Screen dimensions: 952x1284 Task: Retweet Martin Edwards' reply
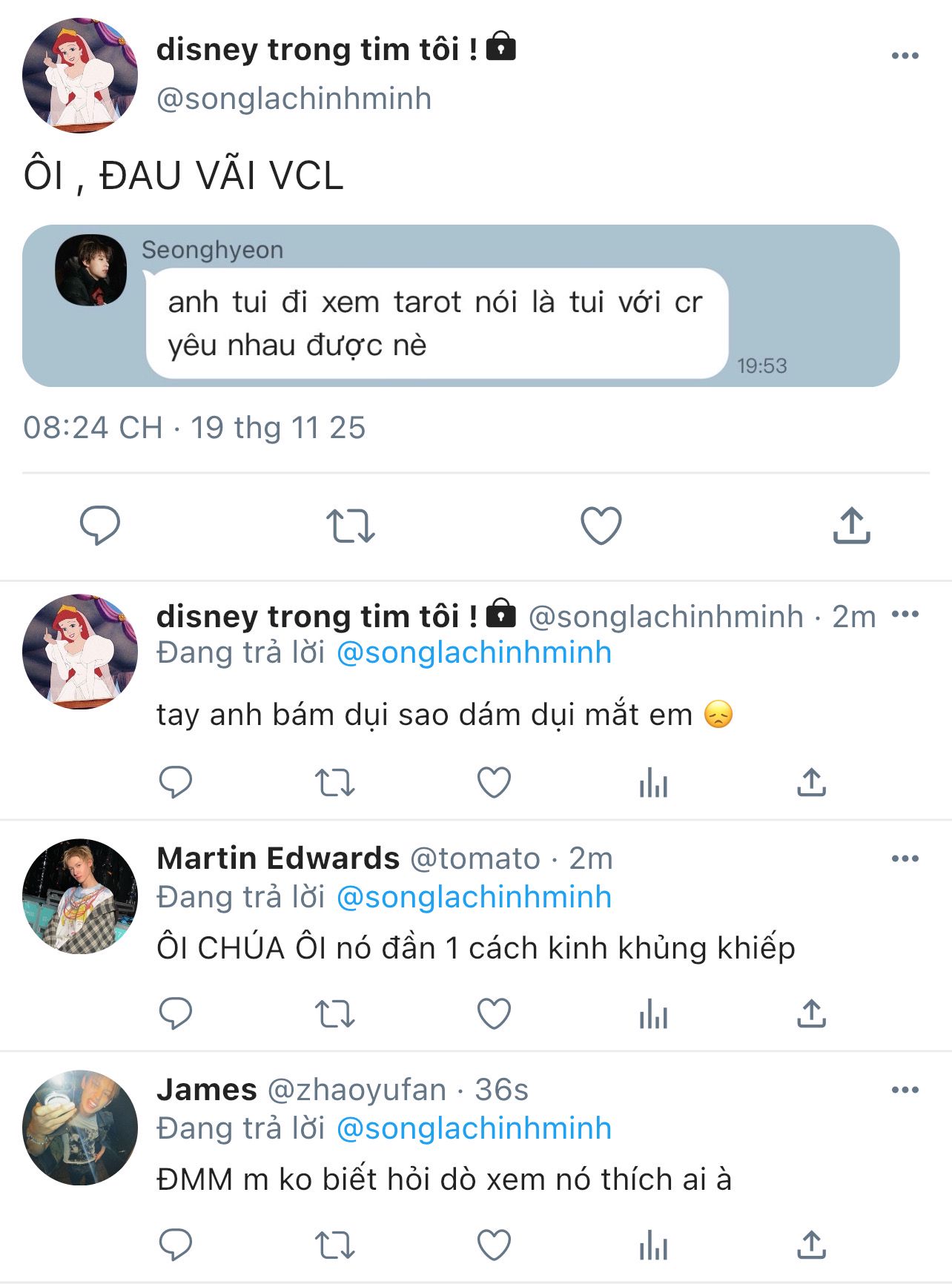335,1013
